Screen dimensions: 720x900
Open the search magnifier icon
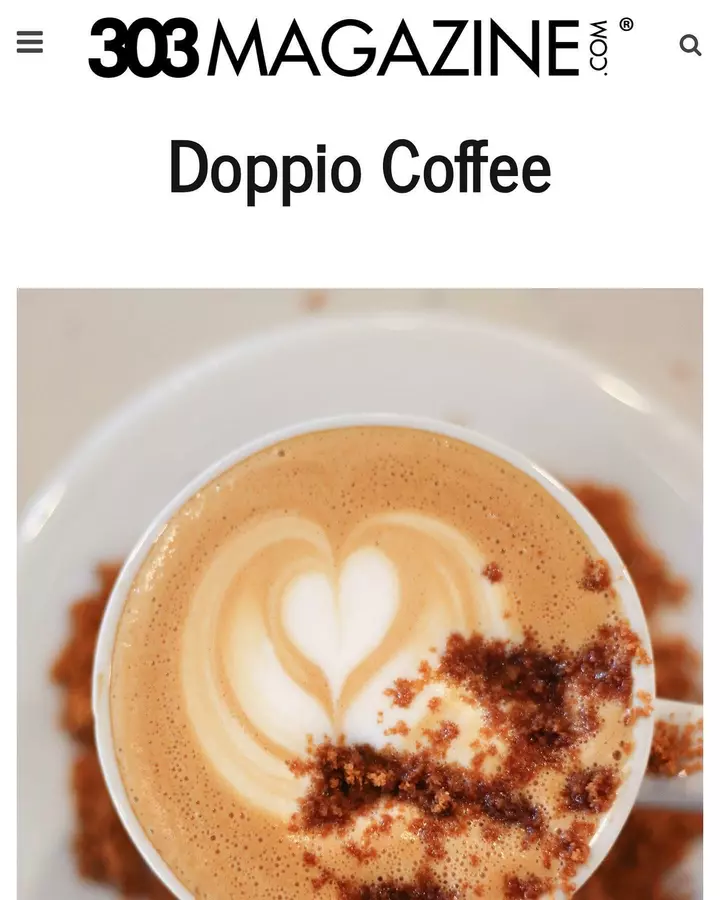690,45
